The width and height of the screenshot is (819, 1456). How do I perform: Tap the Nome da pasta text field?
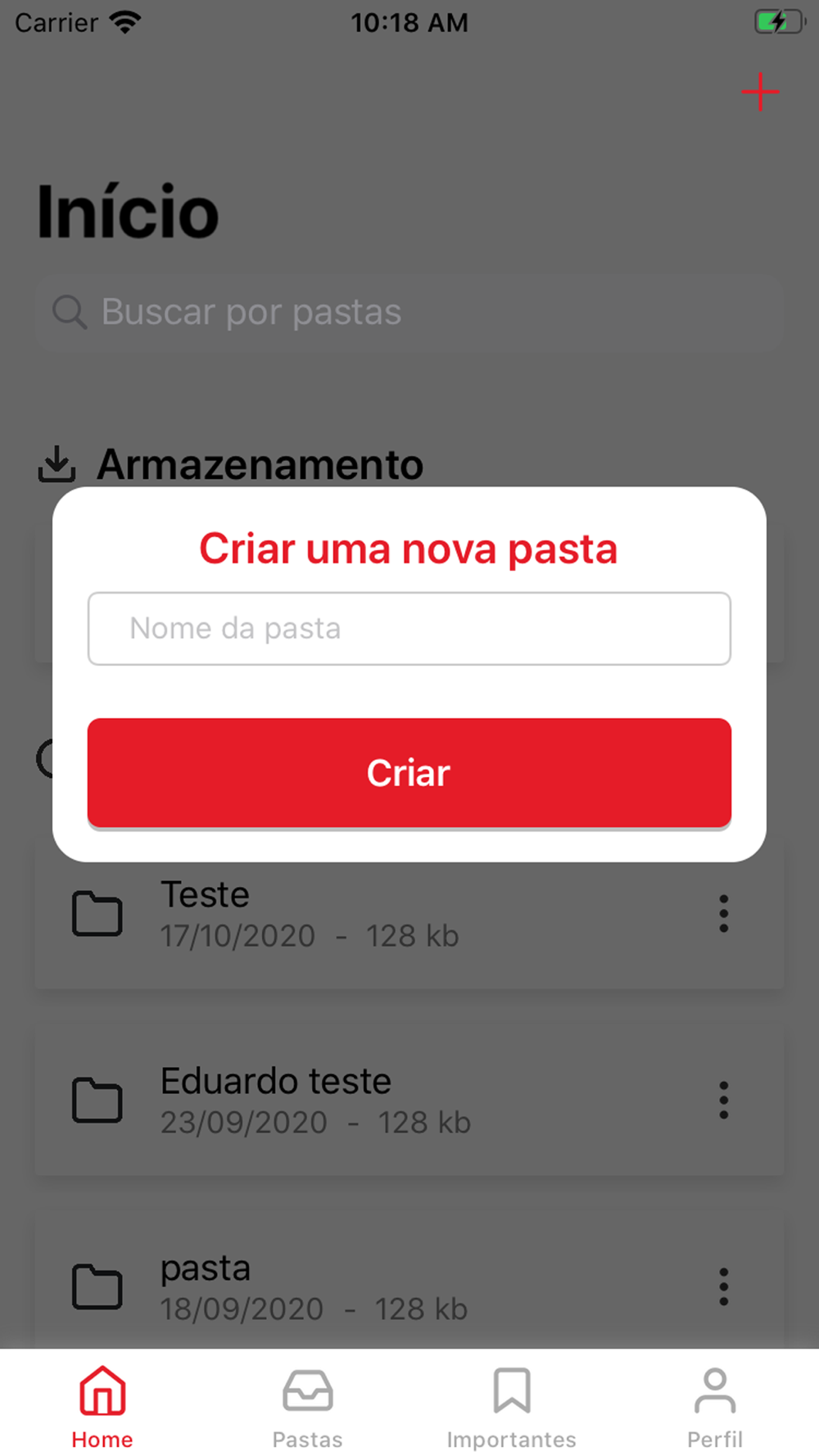pyautogui.click(x=409, y=629)
